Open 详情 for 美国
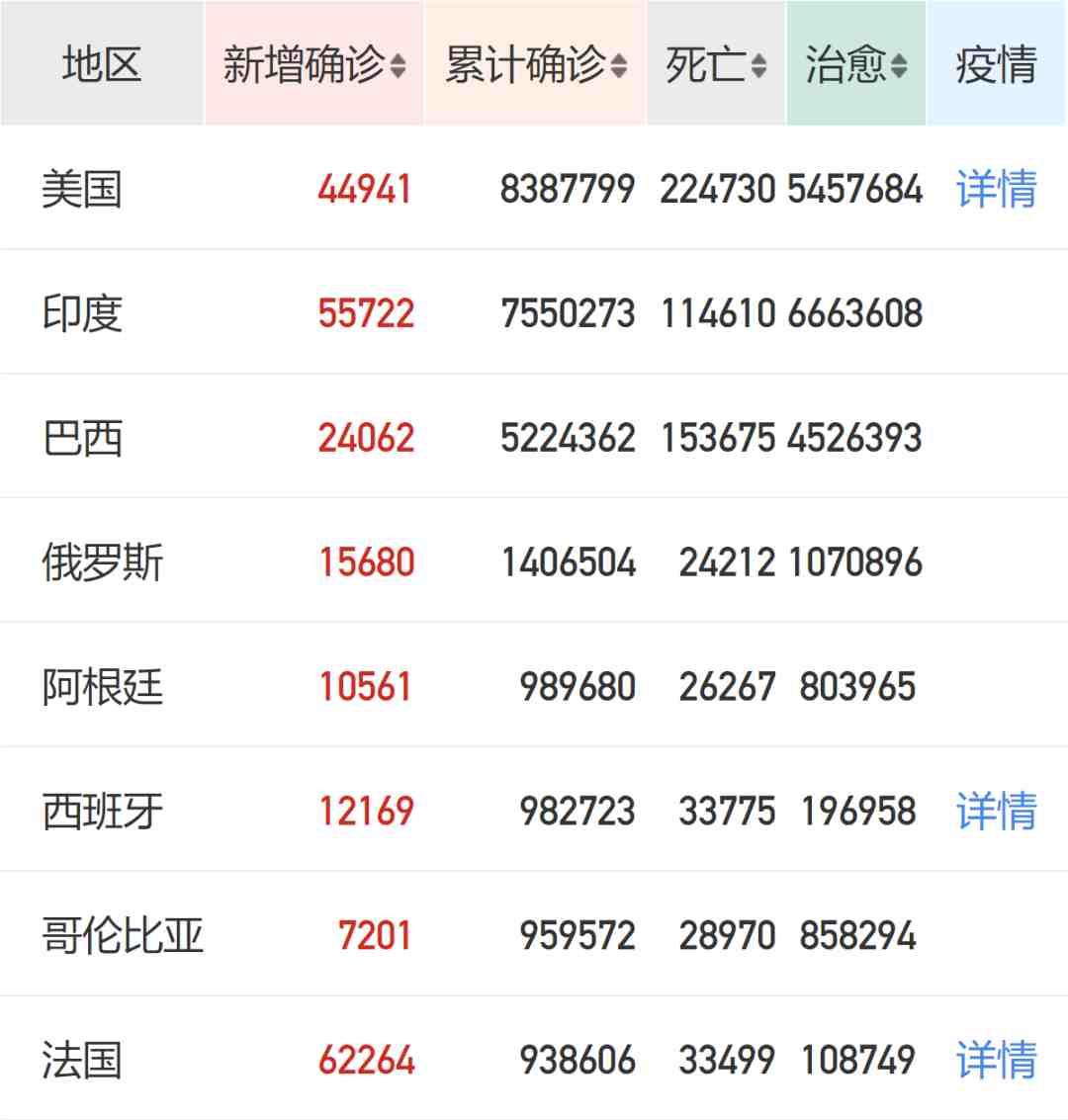The image size is (1068, 1120). pyautogui.click(x=996, y=189)
